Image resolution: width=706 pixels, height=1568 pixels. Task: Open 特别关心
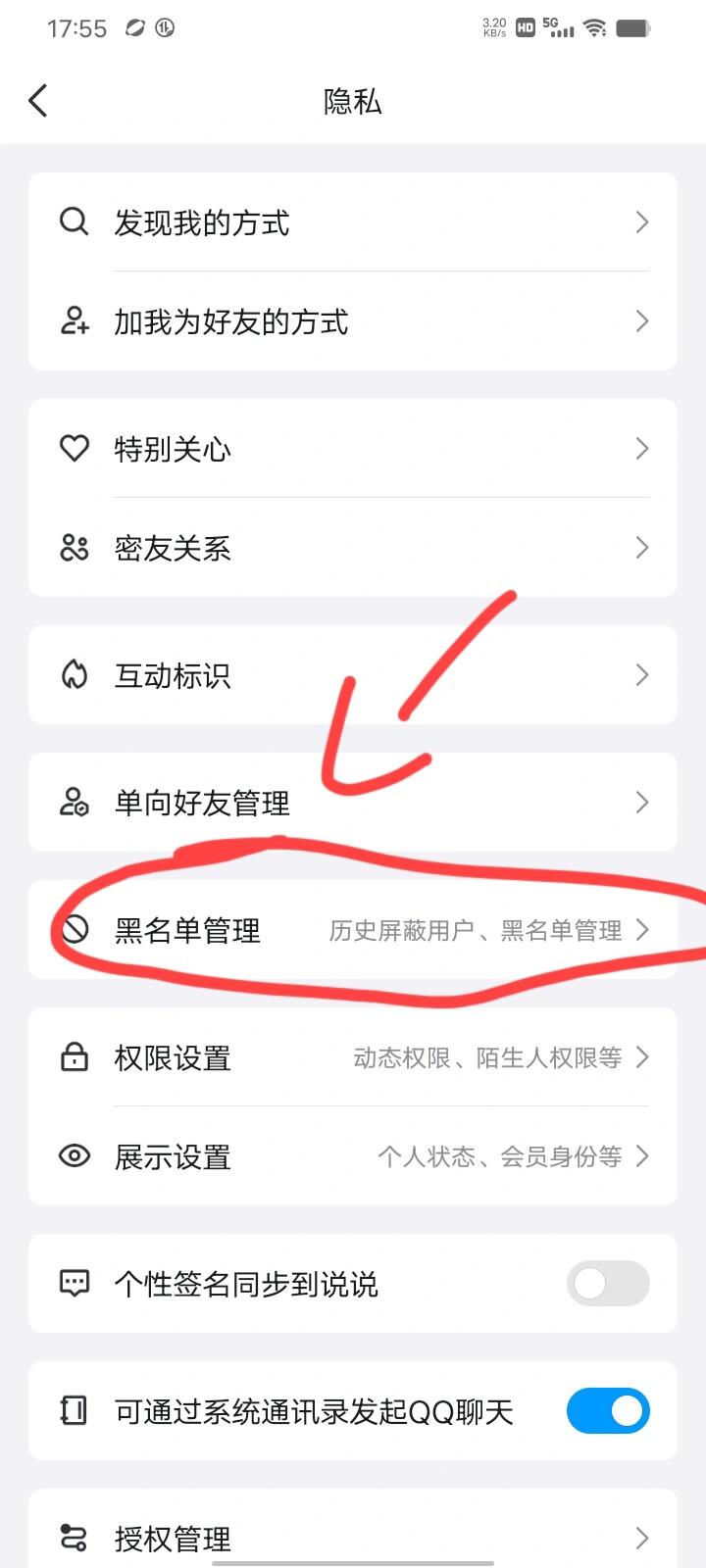(x=353, y=449)
